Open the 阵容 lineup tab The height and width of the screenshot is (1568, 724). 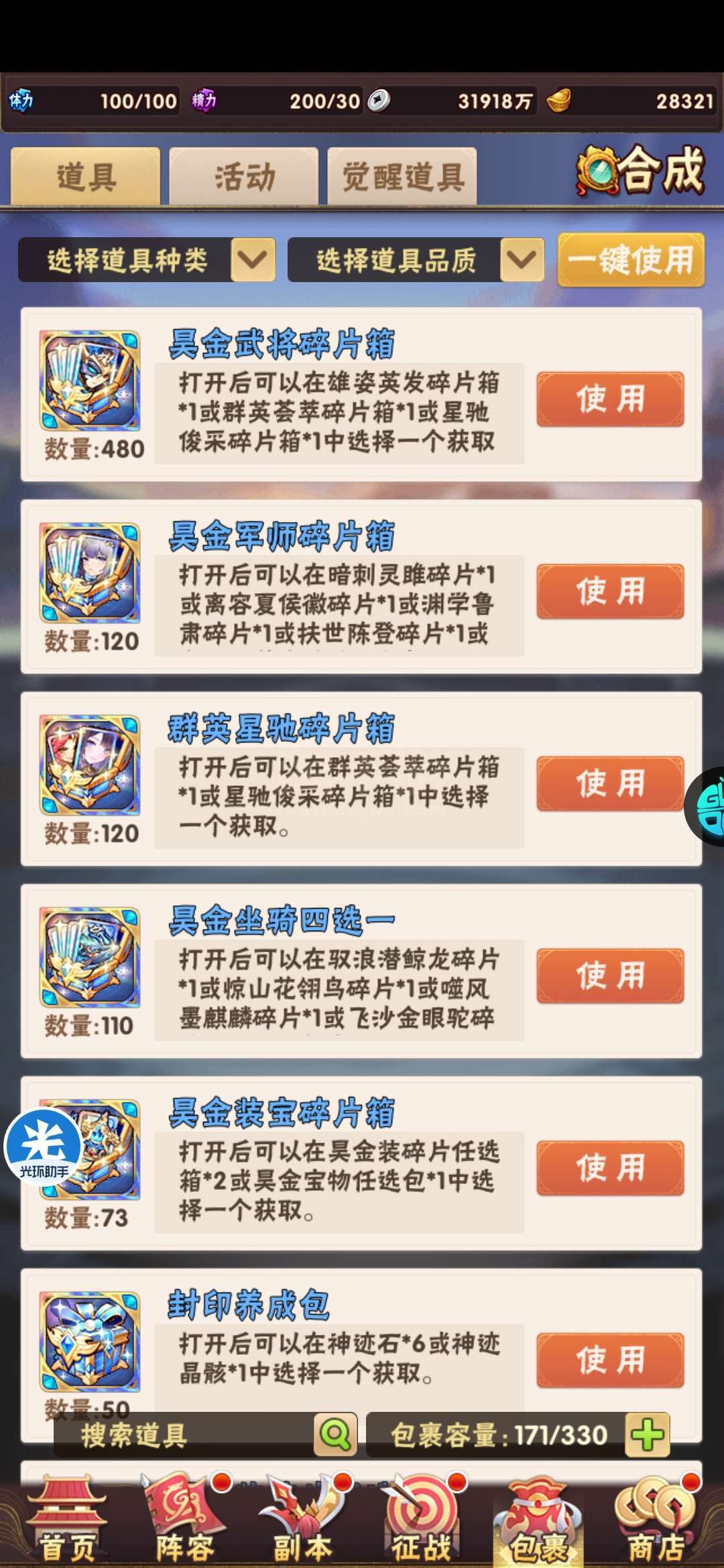(x=186, y=1520)
